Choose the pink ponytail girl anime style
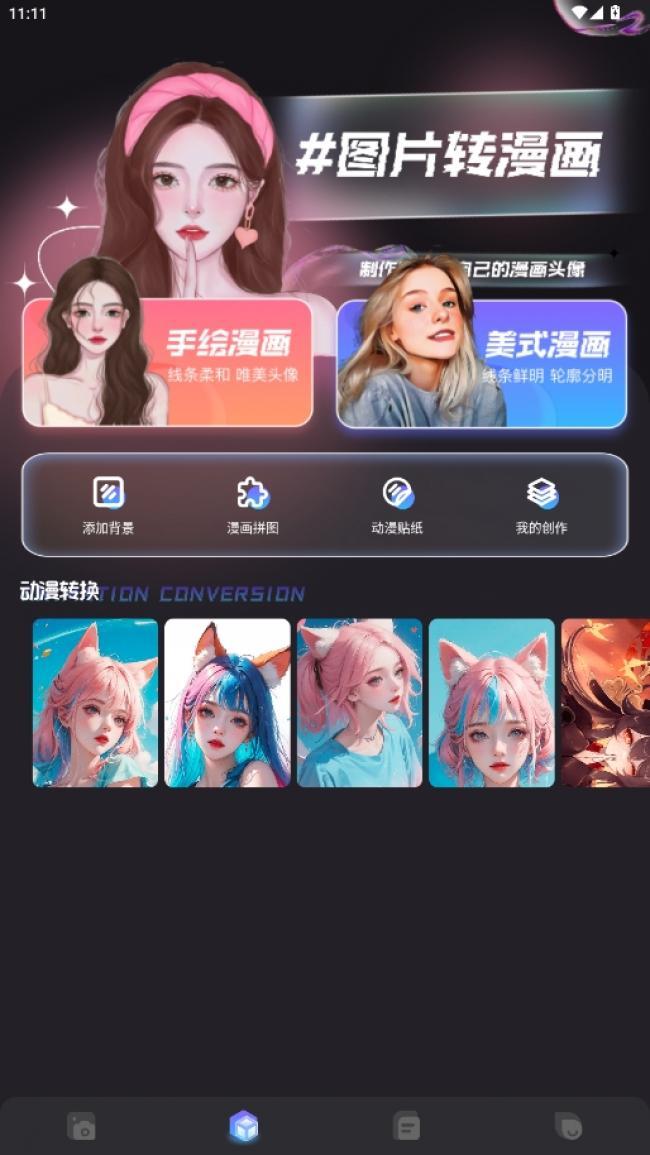Viewport: 650px width, 1155px height. coord(359,702)
